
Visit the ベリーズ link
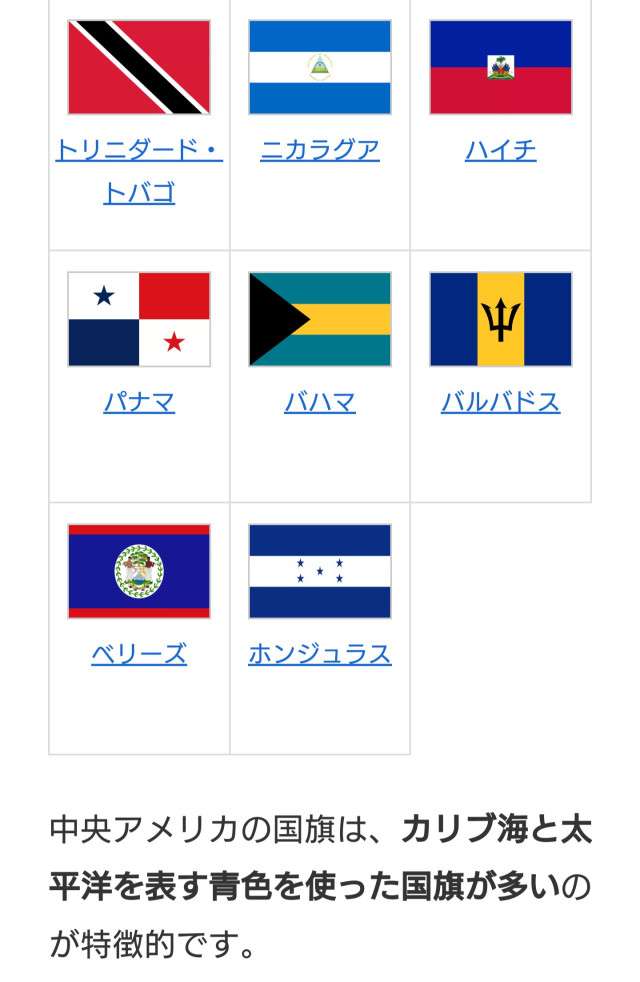[139, 655]
